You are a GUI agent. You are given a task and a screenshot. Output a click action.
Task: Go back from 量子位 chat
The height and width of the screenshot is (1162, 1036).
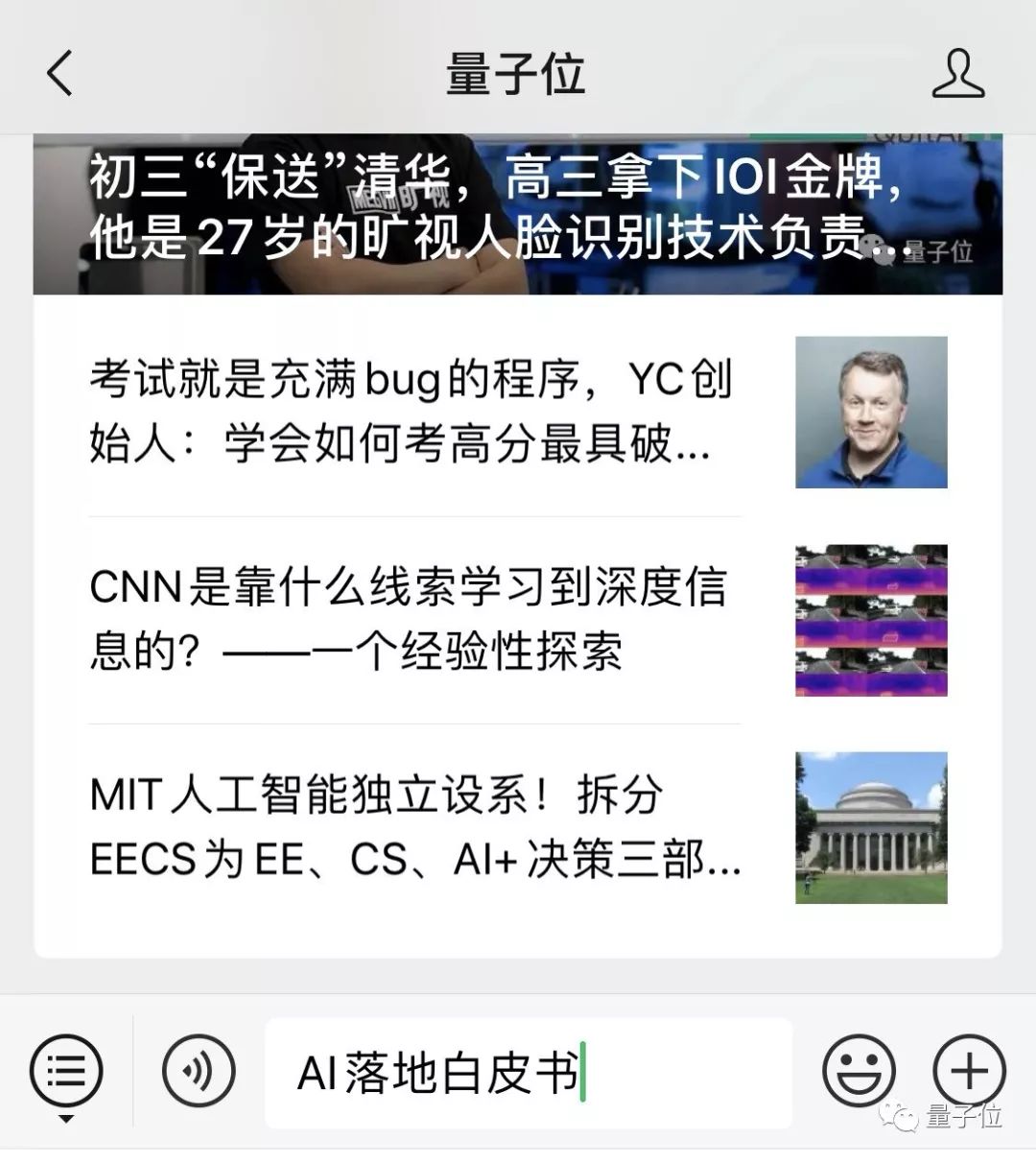(59, 73)
